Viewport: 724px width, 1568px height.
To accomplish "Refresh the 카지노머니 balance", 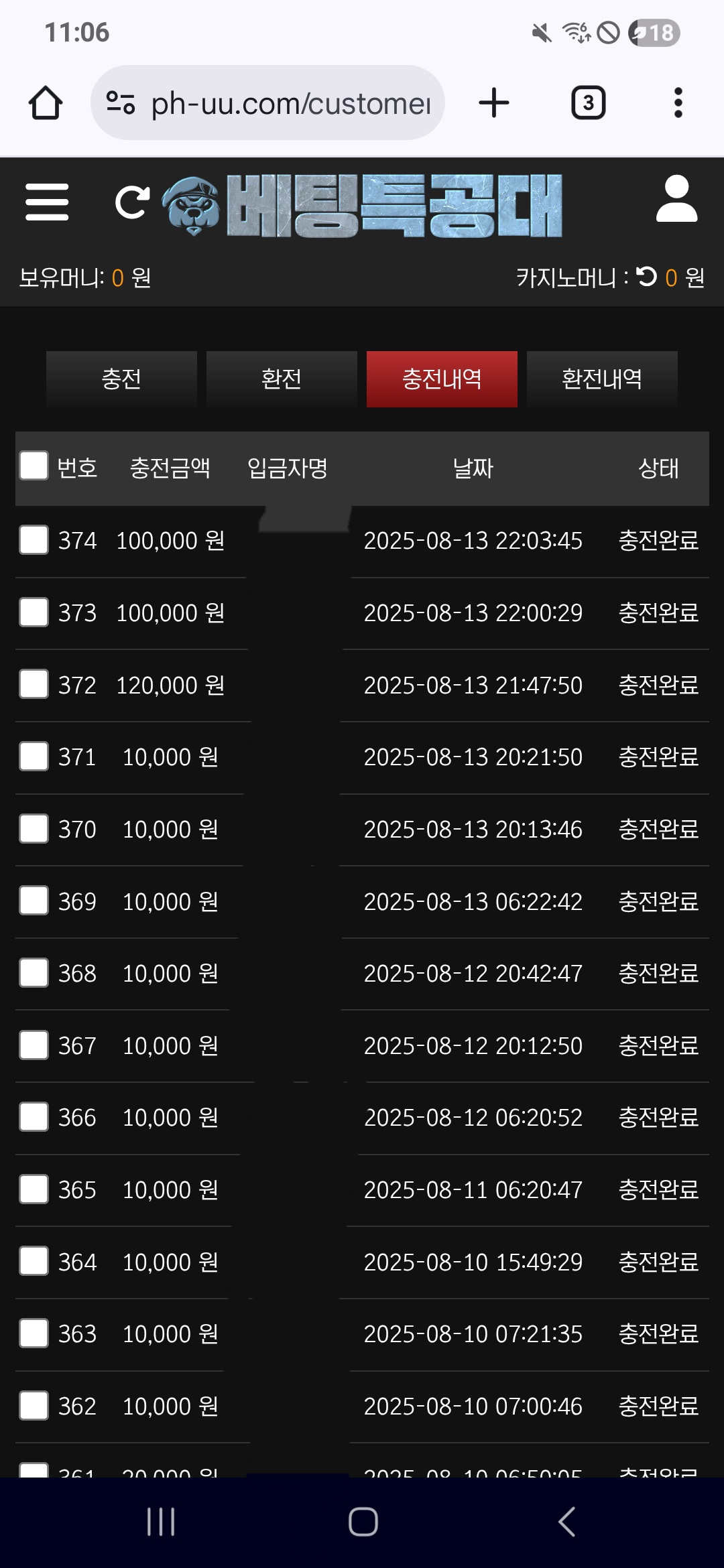I will (x=647, y=276).
